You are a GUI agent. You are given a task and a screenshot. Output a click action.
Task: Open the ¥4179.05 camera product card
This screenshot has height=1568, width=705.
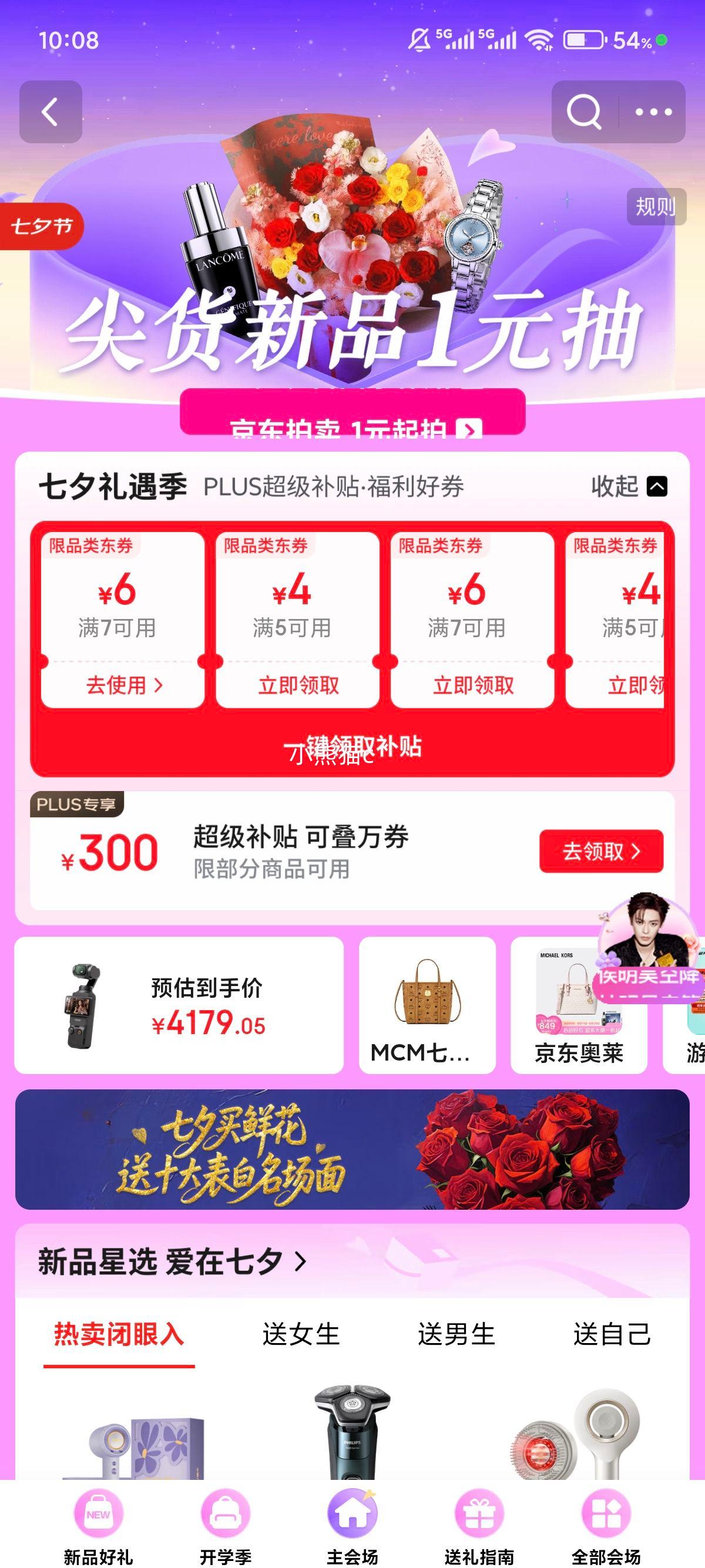(179, 1005)
